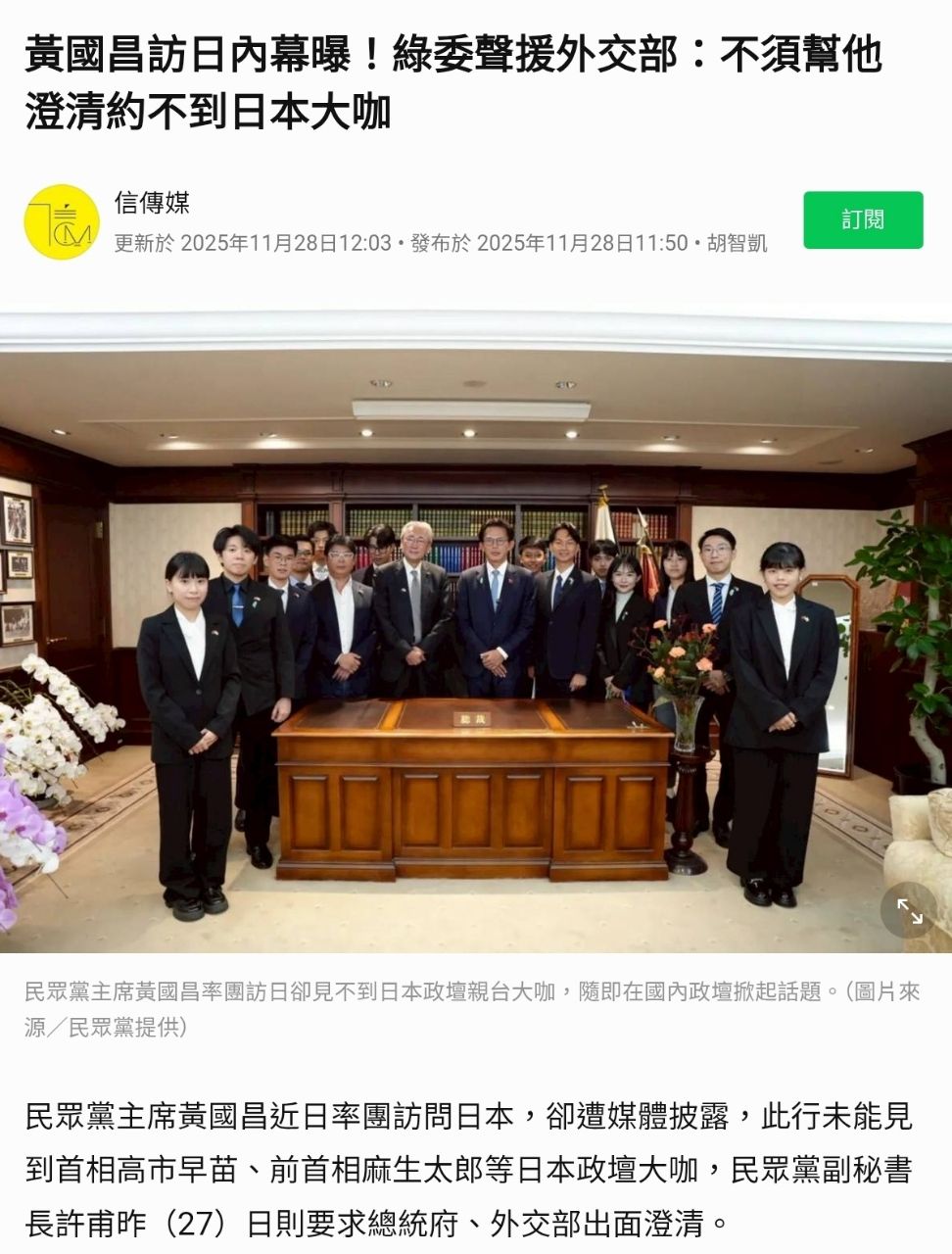Expand the article photo to fullscreen
Image resolution: width=952 pixels, height=1254 pixels.
[909, 911]
